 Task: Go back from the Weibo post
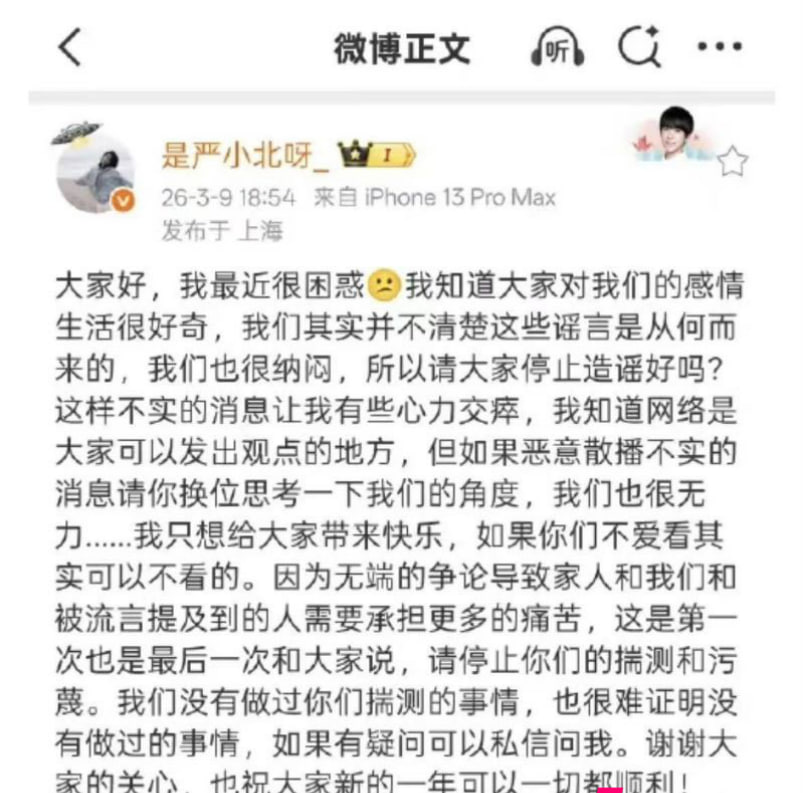(70, 47)
